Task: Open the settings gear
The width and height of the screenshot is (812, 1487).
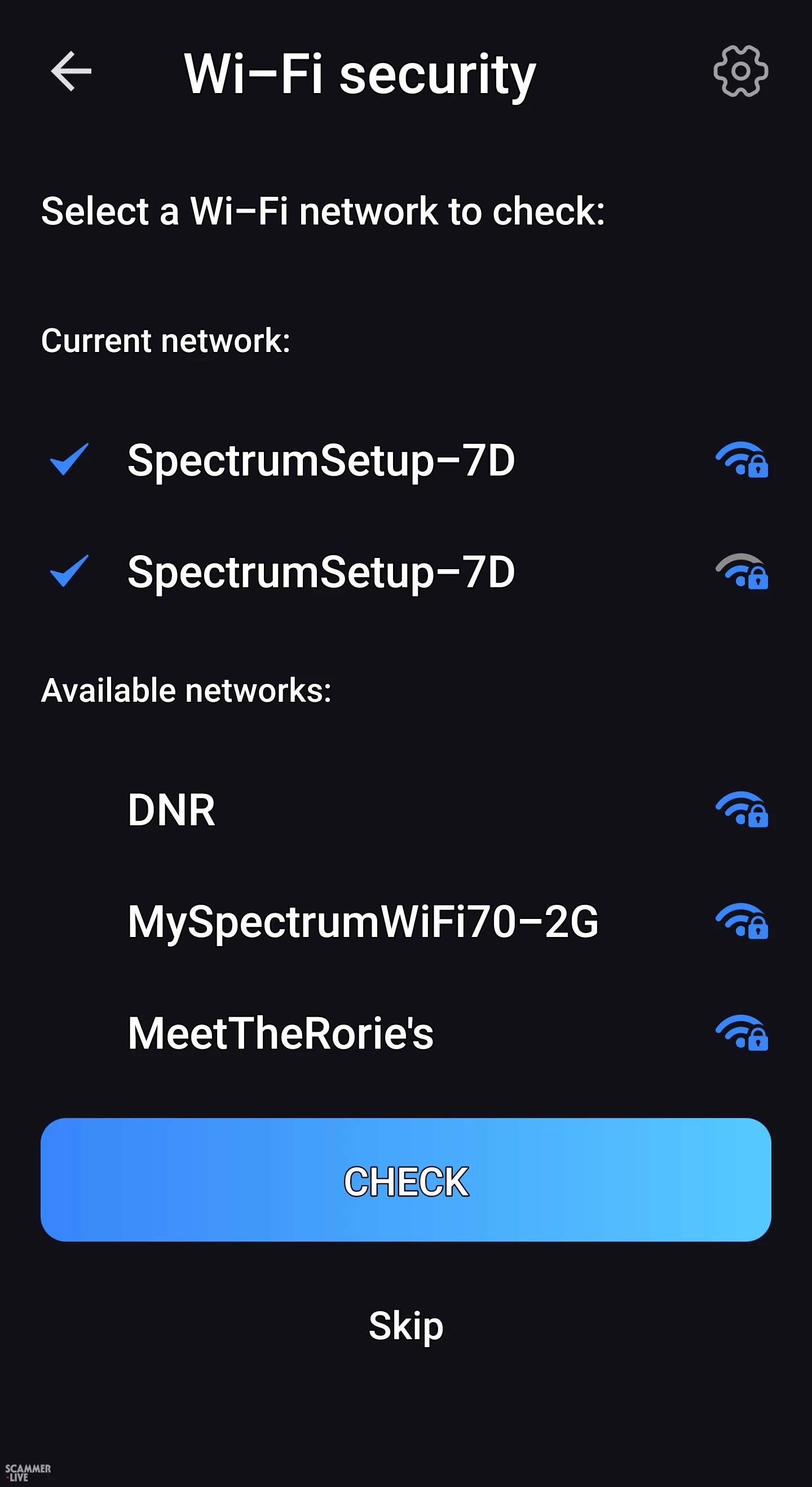Action: coord(740,72)
